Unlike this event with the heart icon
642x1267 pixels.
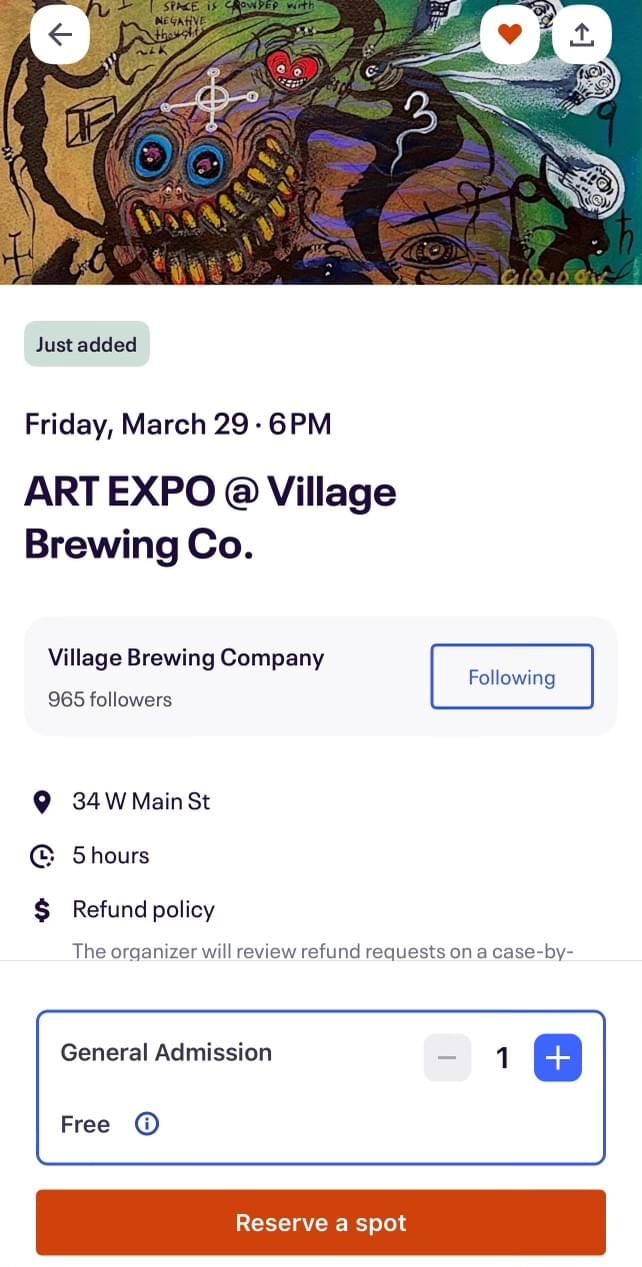coord(510,35)
